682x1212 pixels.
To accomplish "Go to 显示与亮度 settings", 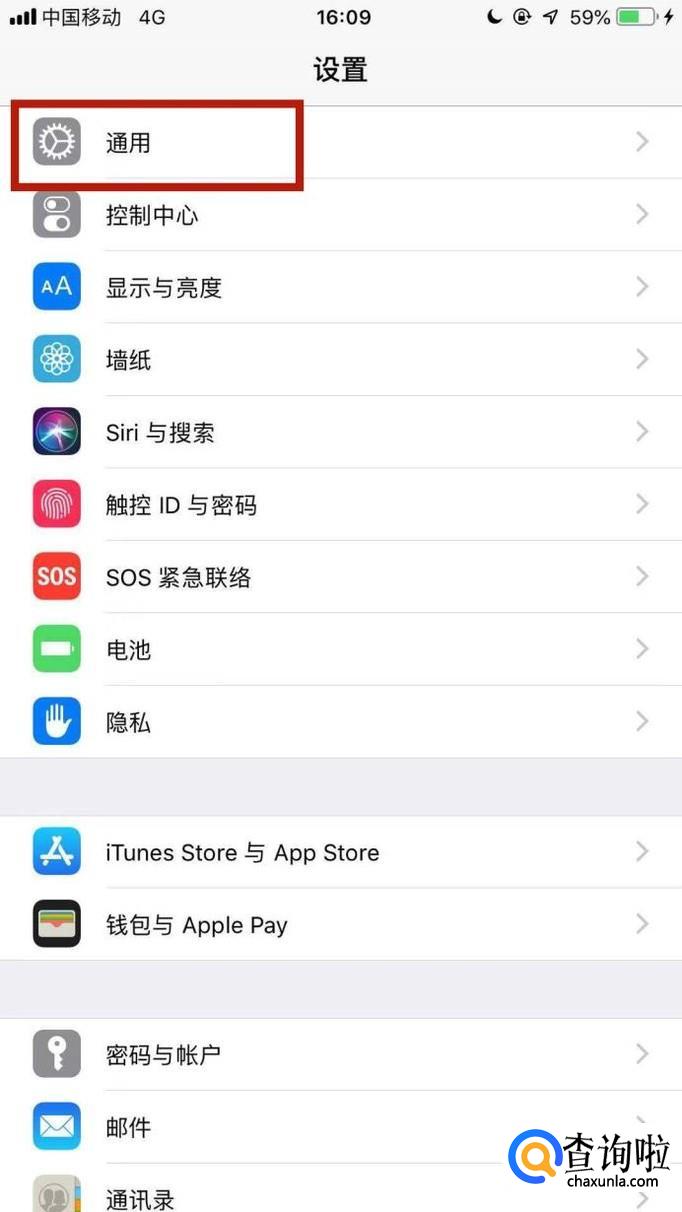I will click(x=340, y=288).
